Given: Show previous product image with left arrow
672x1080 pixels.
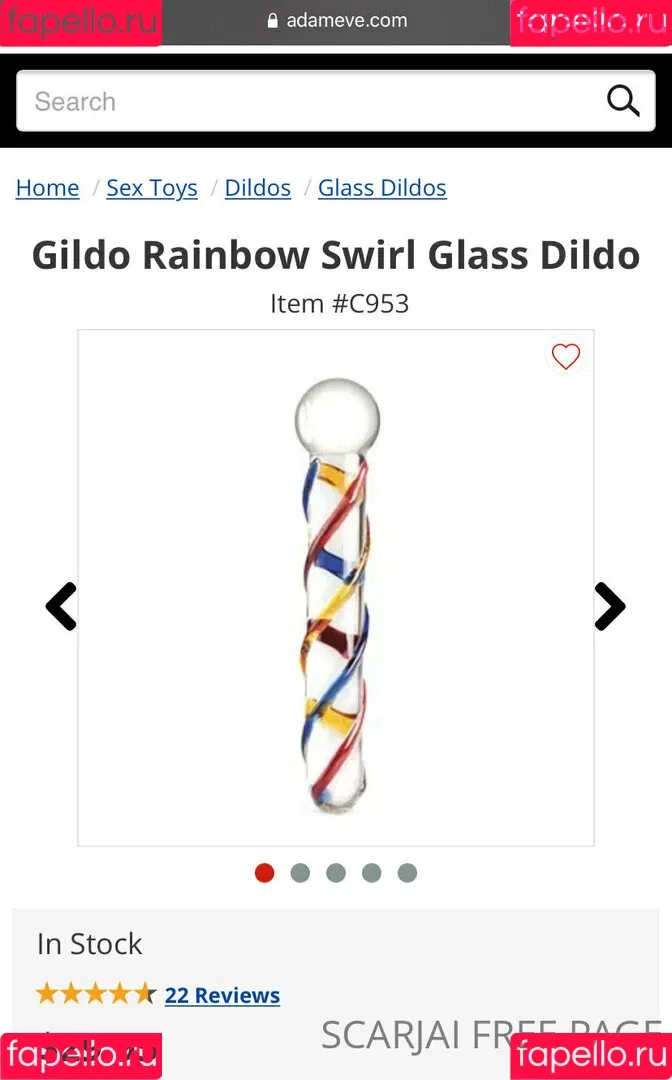Looking at the screenshot, I should pyautogui.click(x=61, y=606).
